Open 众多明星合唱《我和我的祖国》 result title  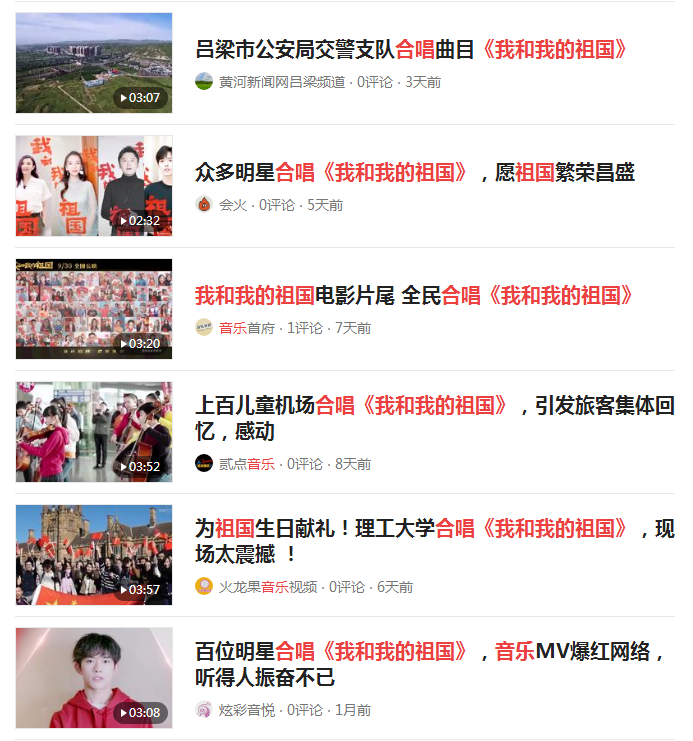point(415,173)
